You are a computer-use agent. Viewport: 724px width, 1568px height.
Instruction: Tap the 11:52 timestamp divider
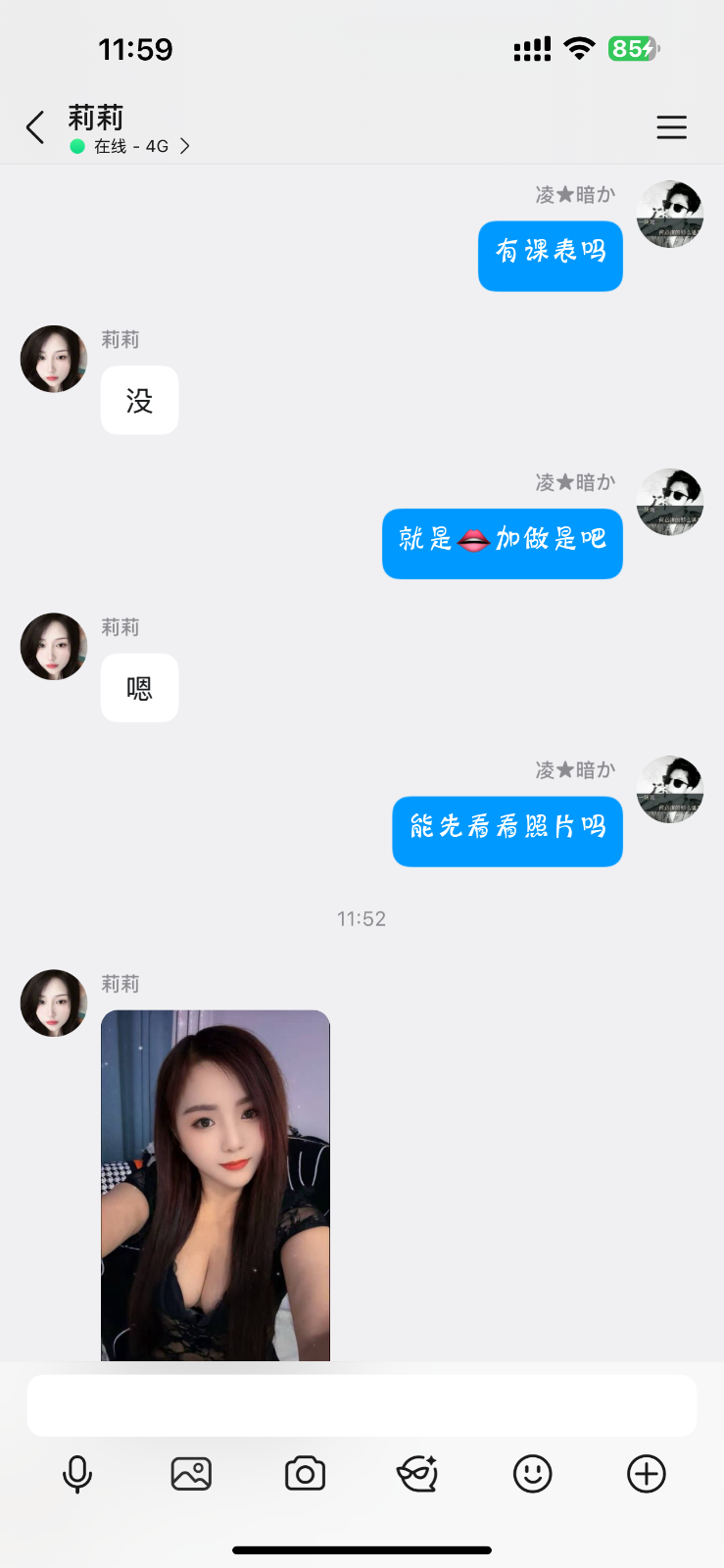362,918
